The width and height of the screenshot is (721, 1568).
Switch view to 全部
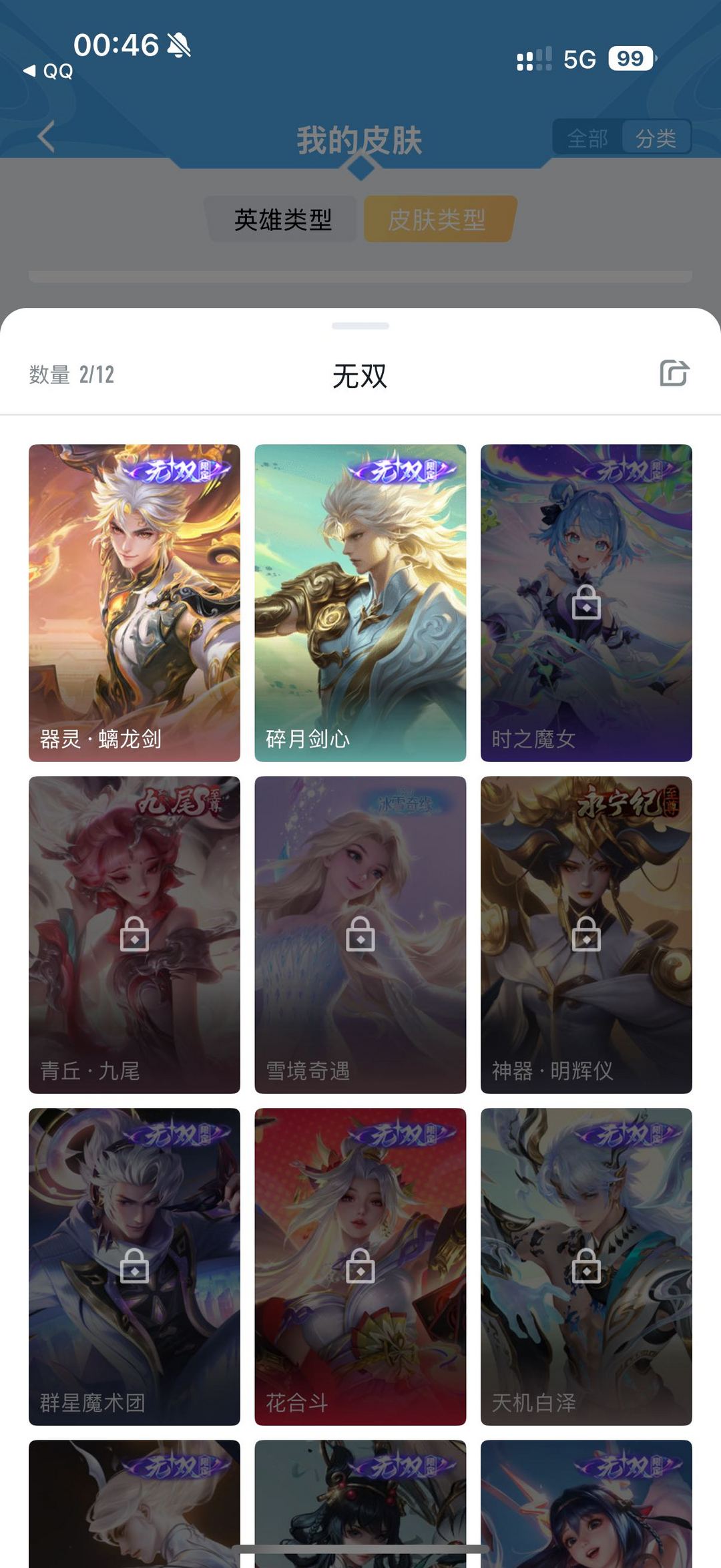586,138
